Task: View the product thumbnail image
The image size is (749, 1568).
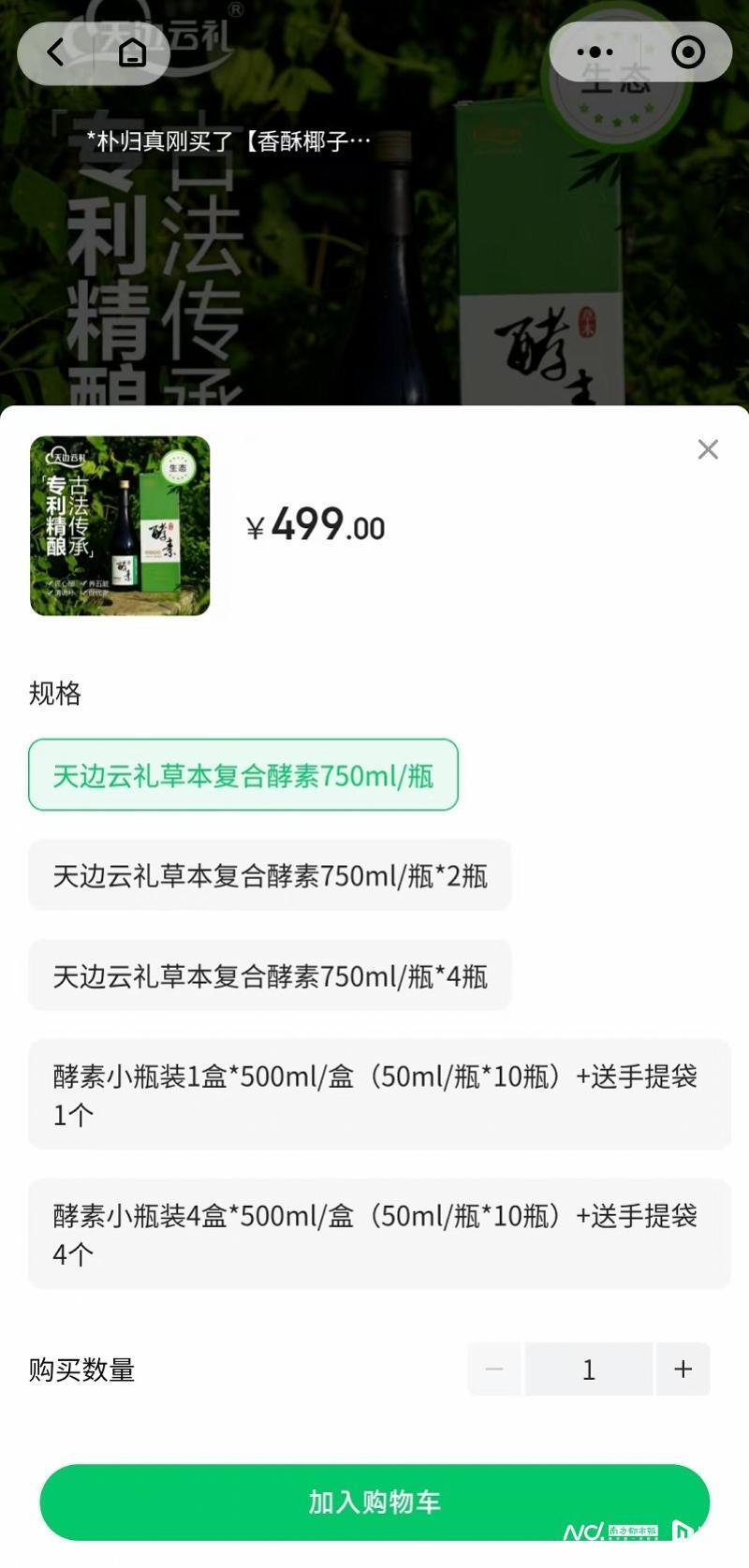Action: tap(120, 525)
